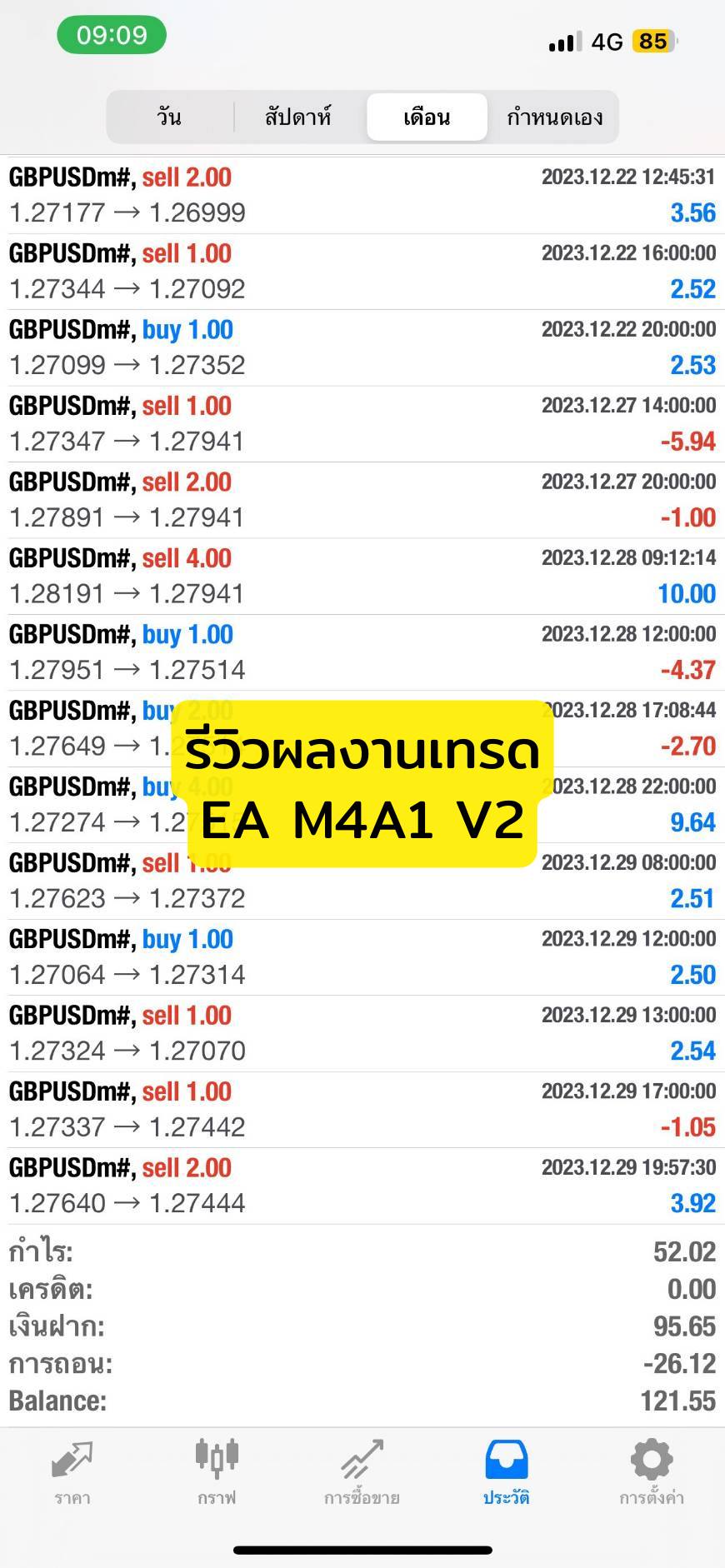This screenshot has height=1568, width=725.
Task: Expand the sell 4.00 trade with 10.00 profit
Action: click(x=362, y=576)
